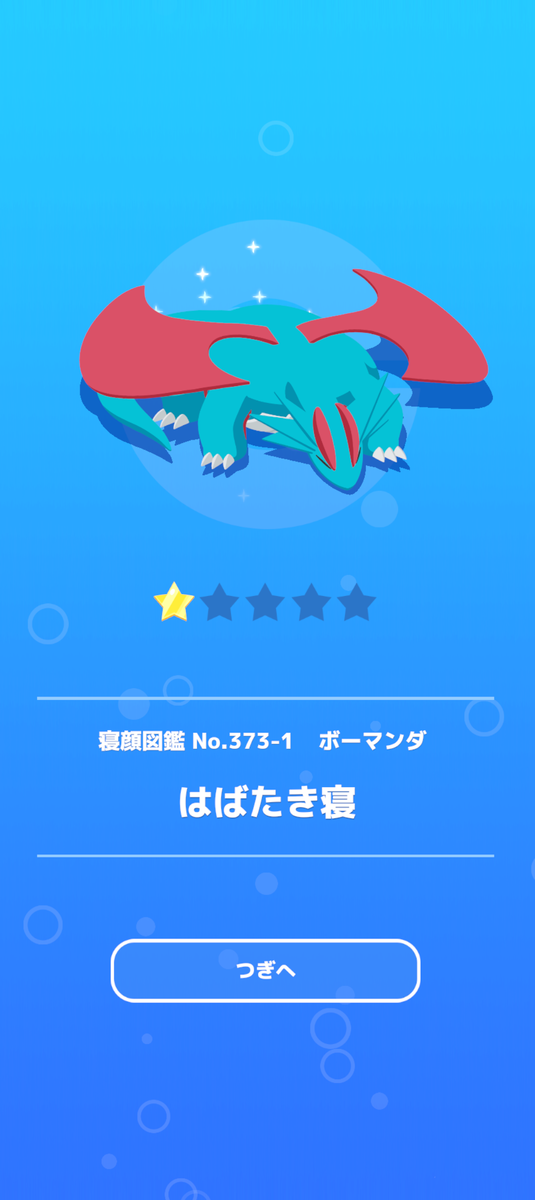The image size is (535, 1200).
Task: Tap the つぎへ button to continue
Action: 265,970
